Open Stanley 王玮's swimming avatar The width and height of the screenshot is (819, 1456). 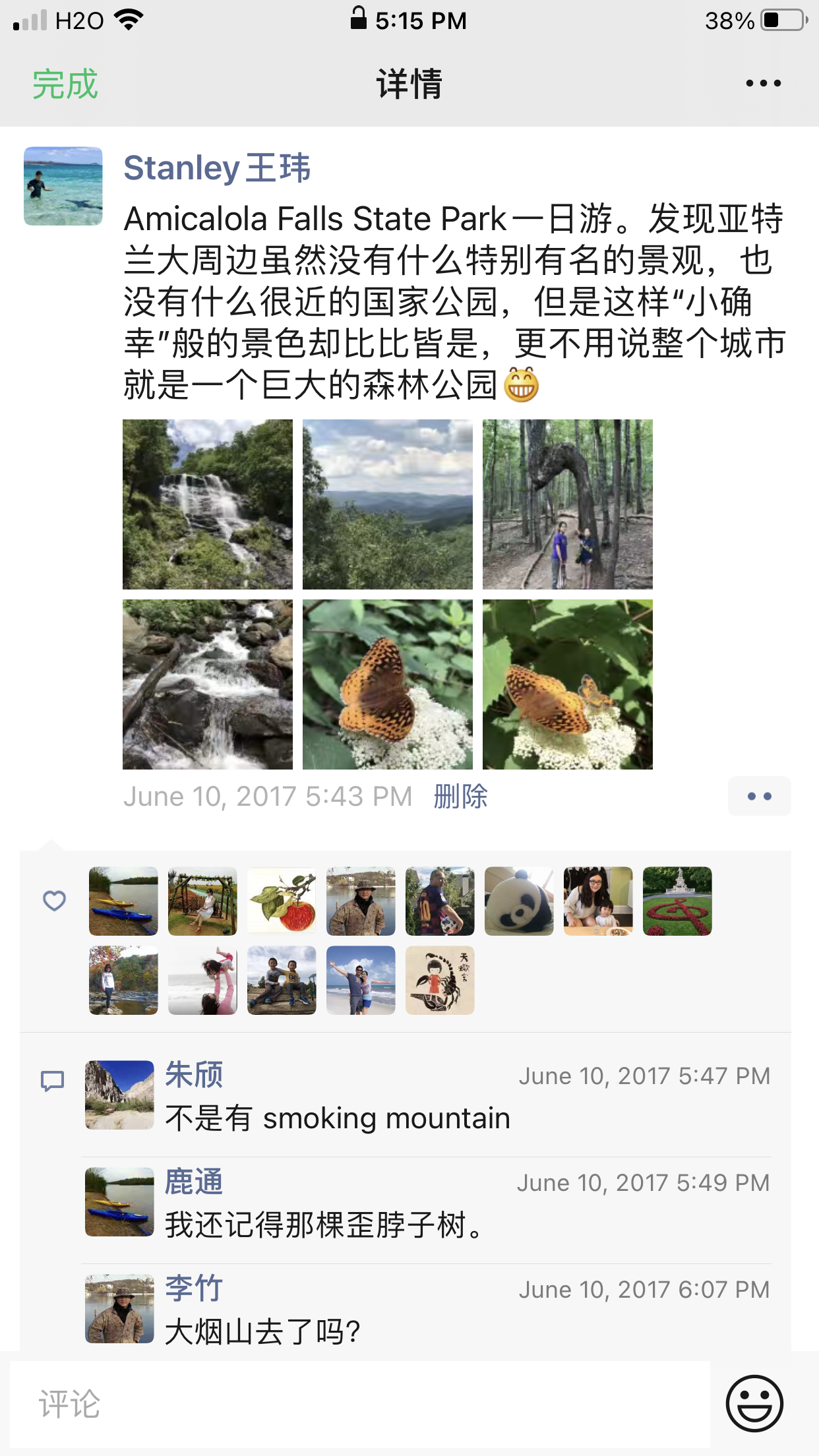63,186
